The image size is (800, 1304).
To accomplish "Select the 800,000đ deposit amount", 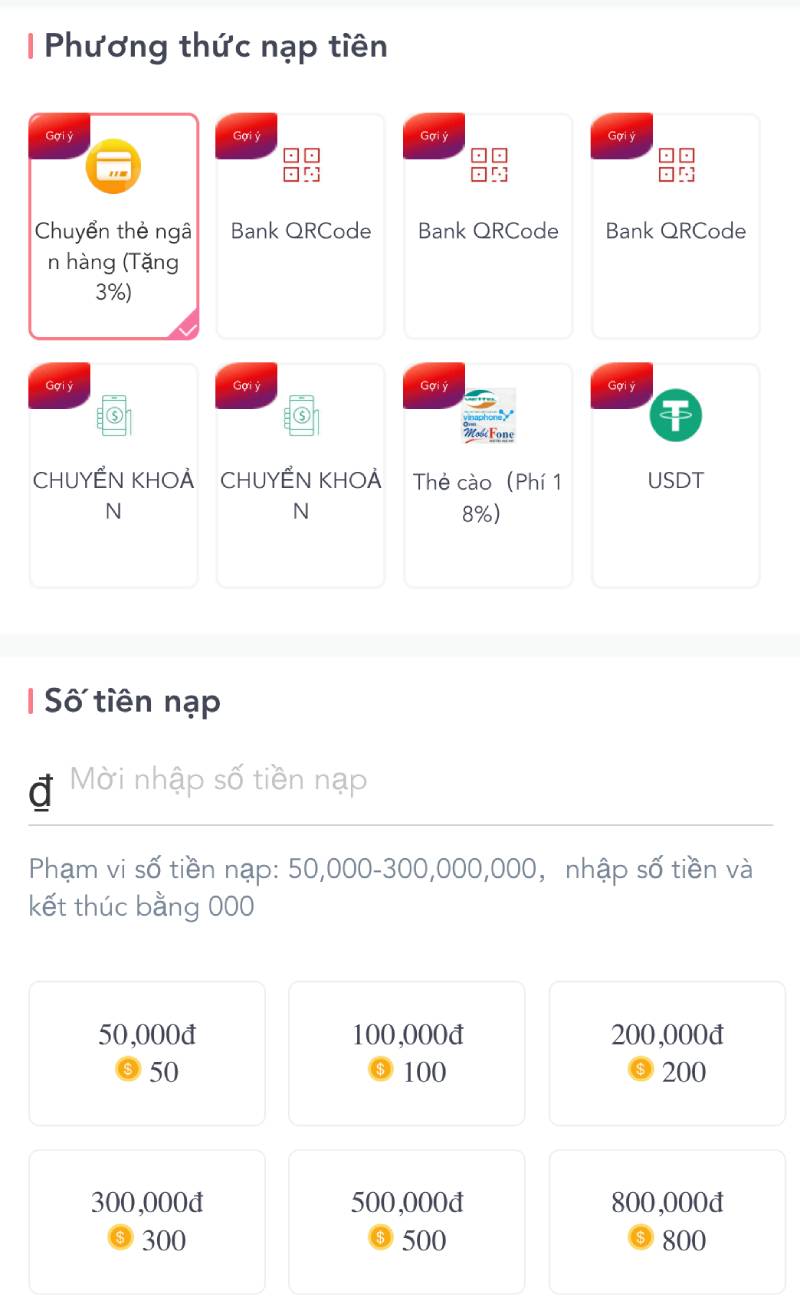I will [x=666, y=1220].
